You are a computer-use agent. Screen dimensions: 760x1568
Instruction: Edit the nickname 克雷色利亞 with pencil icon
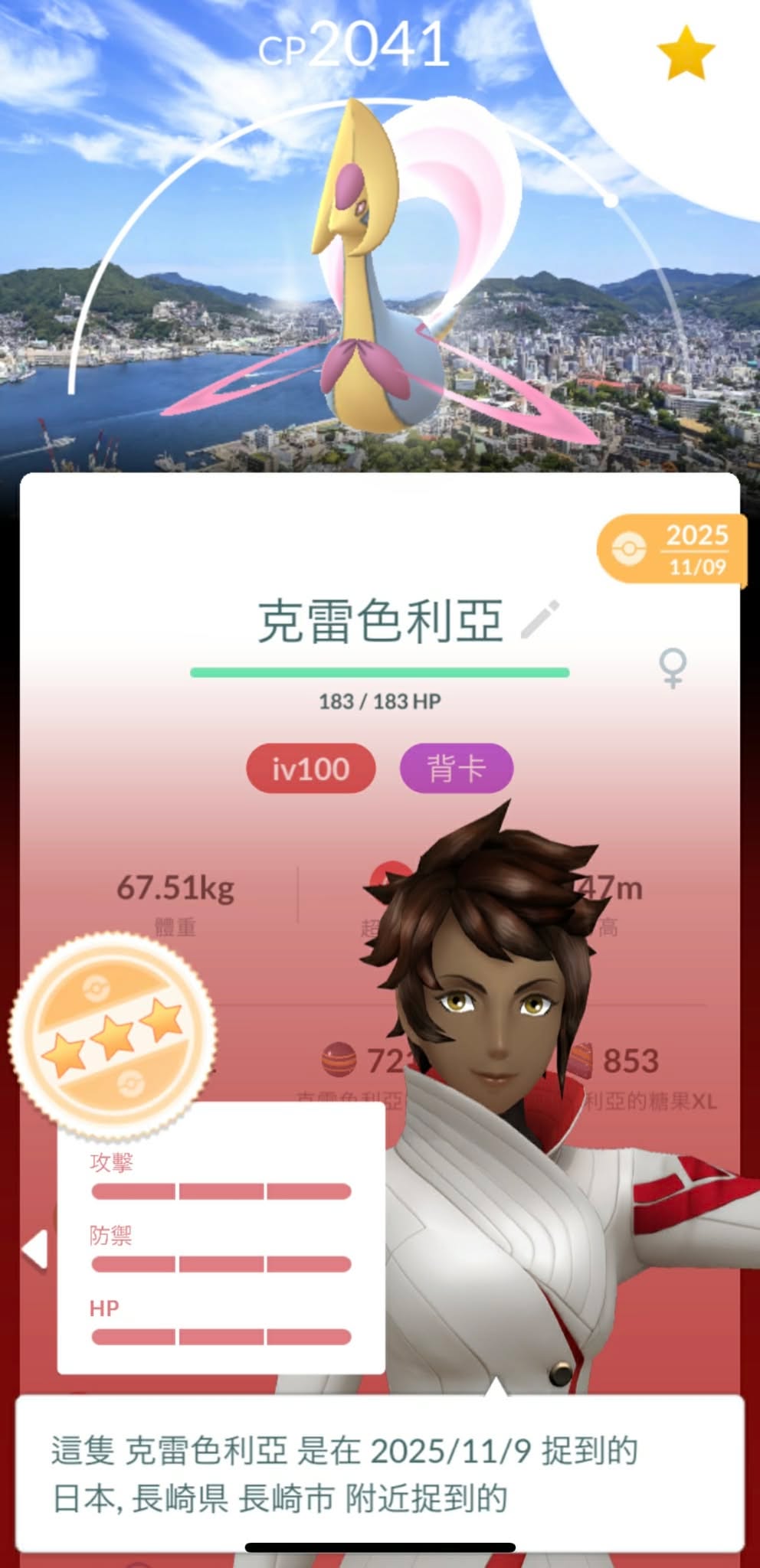click(539, 619)
